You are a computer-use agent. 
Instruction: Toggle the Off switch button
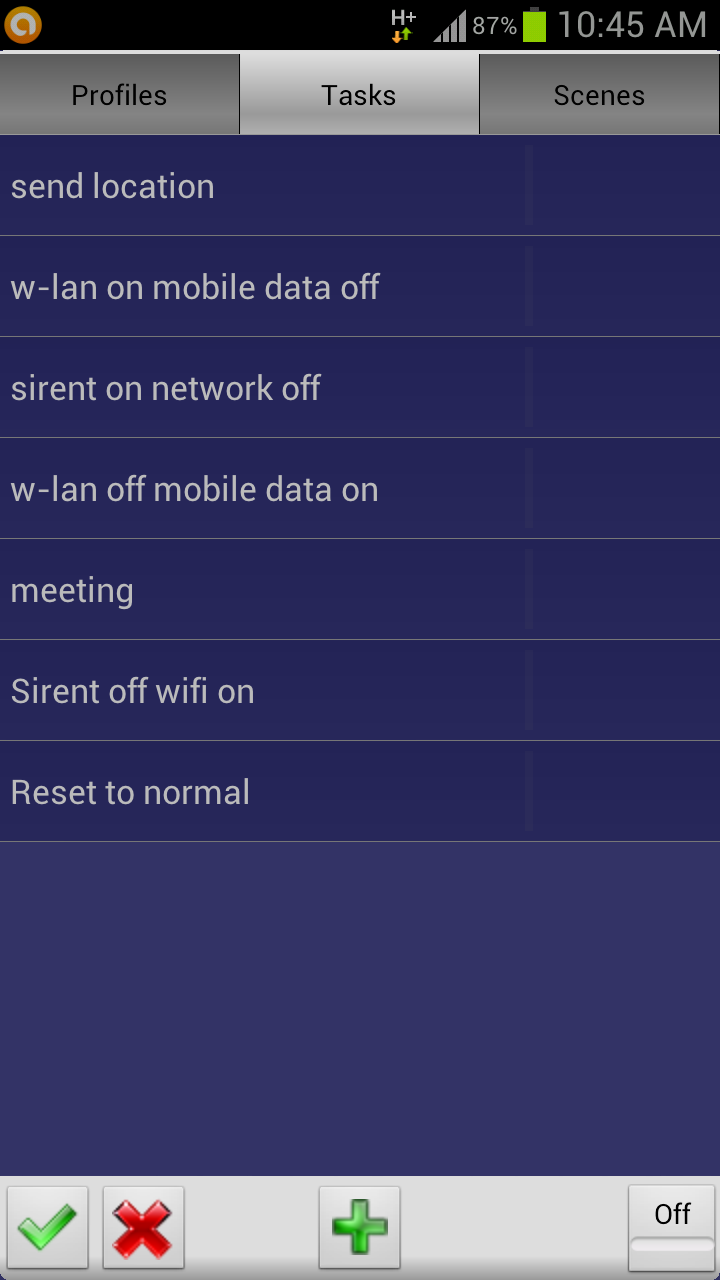[x=672, y=1227]
